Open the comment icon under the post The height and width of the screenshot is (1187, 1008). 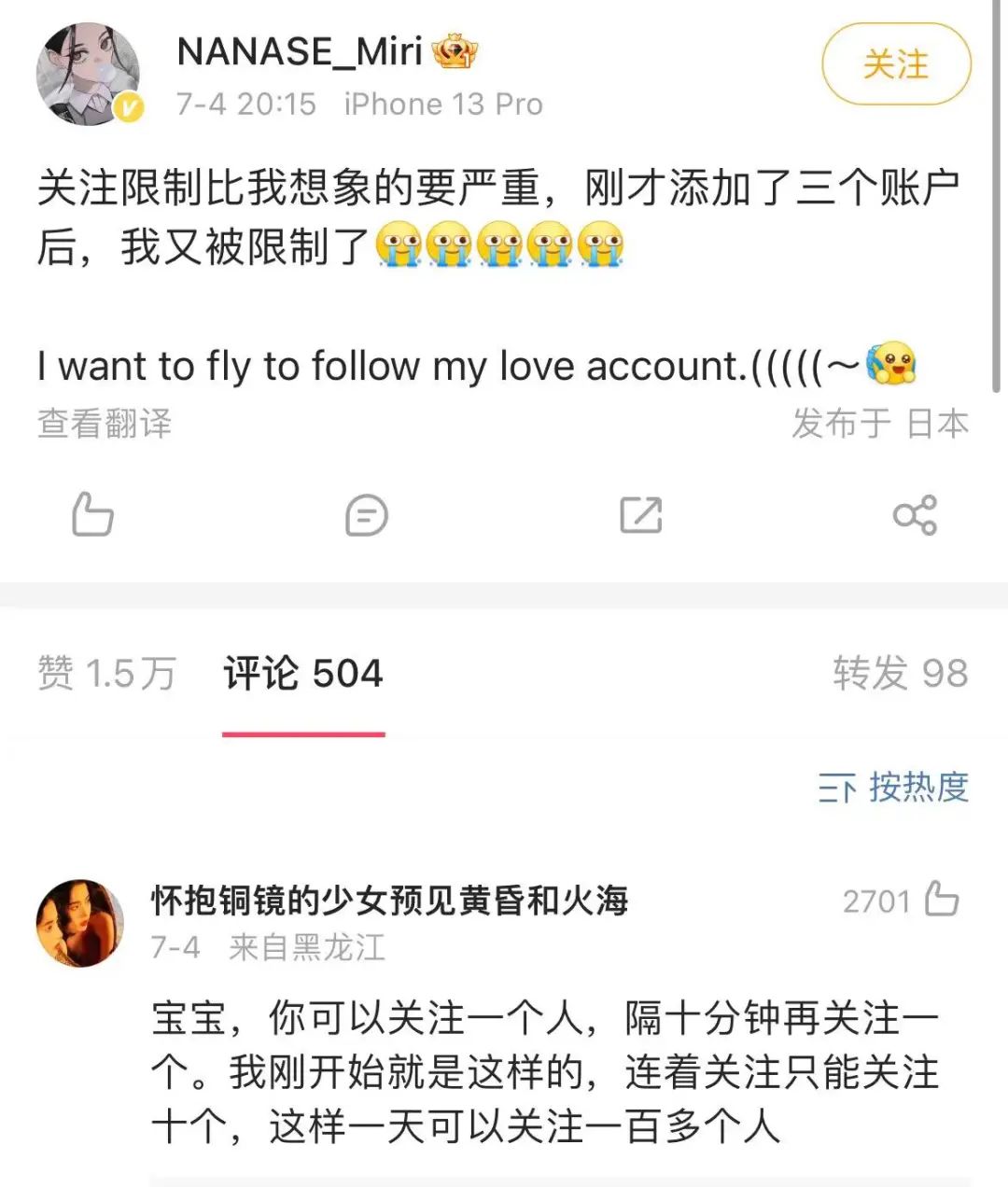[366, 514]
